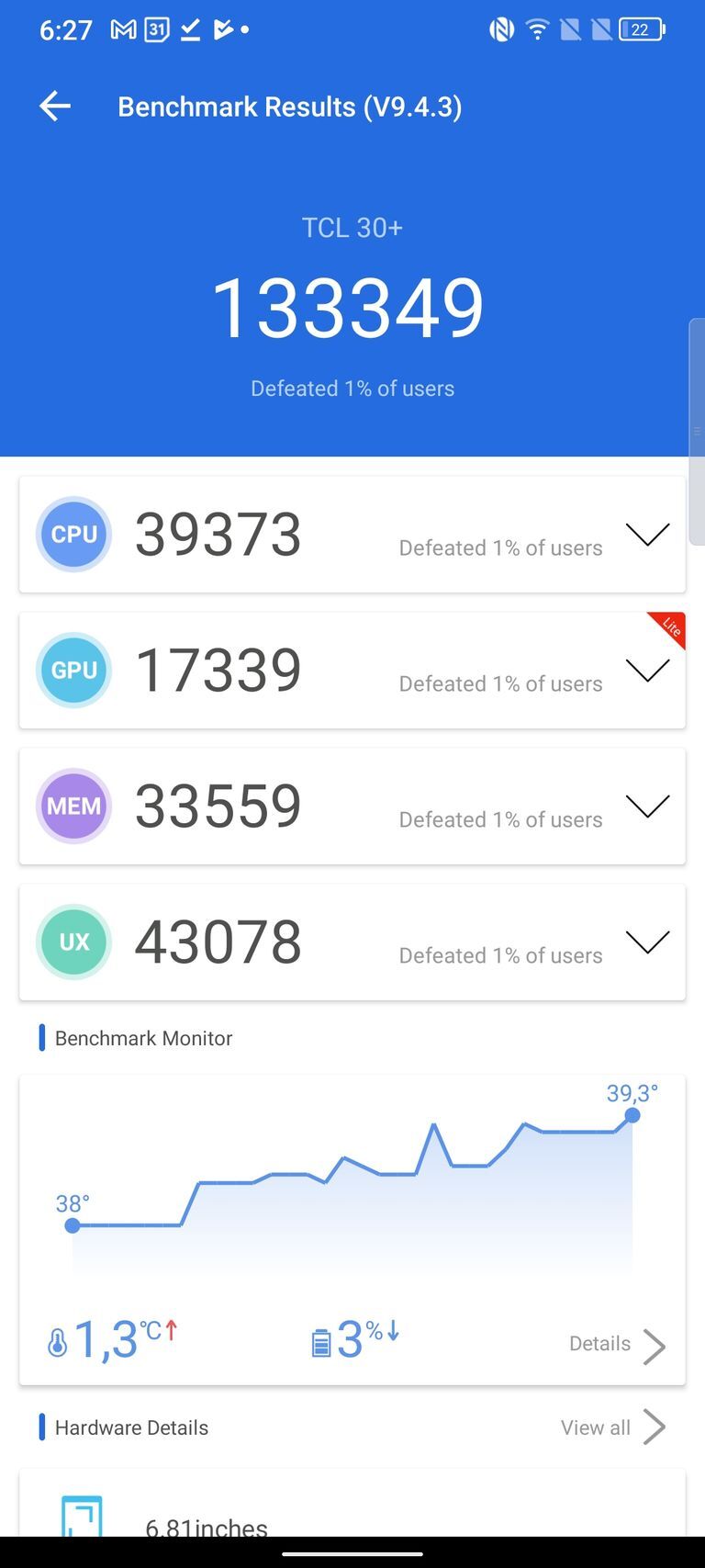The height and width of the screenshot is (1568, 705).
Task: Expand the CPU score details chevron
Action: [647, 535]
